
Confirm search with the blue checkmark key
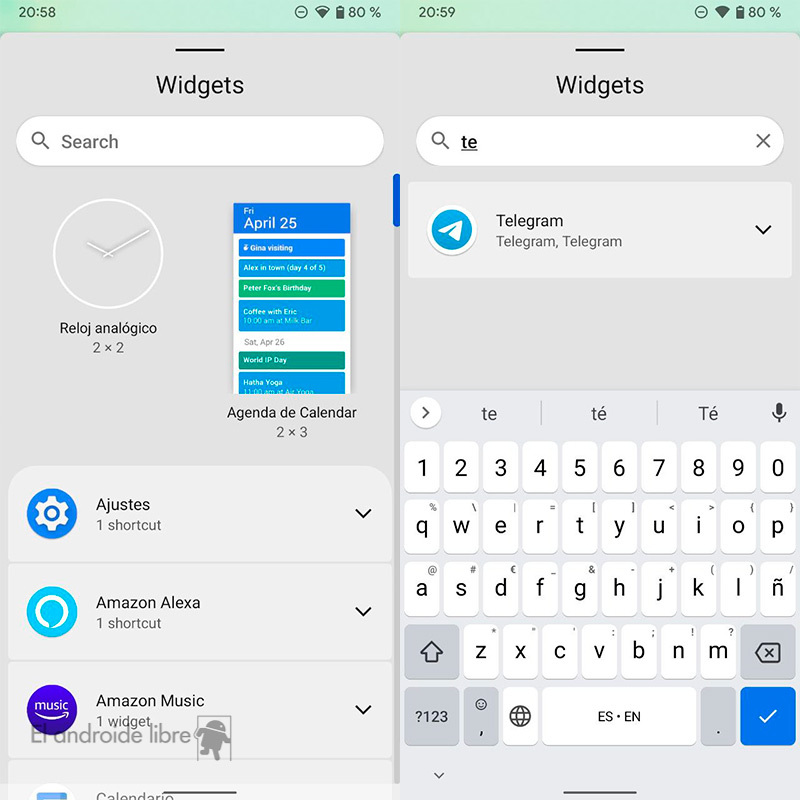point(767,716)
